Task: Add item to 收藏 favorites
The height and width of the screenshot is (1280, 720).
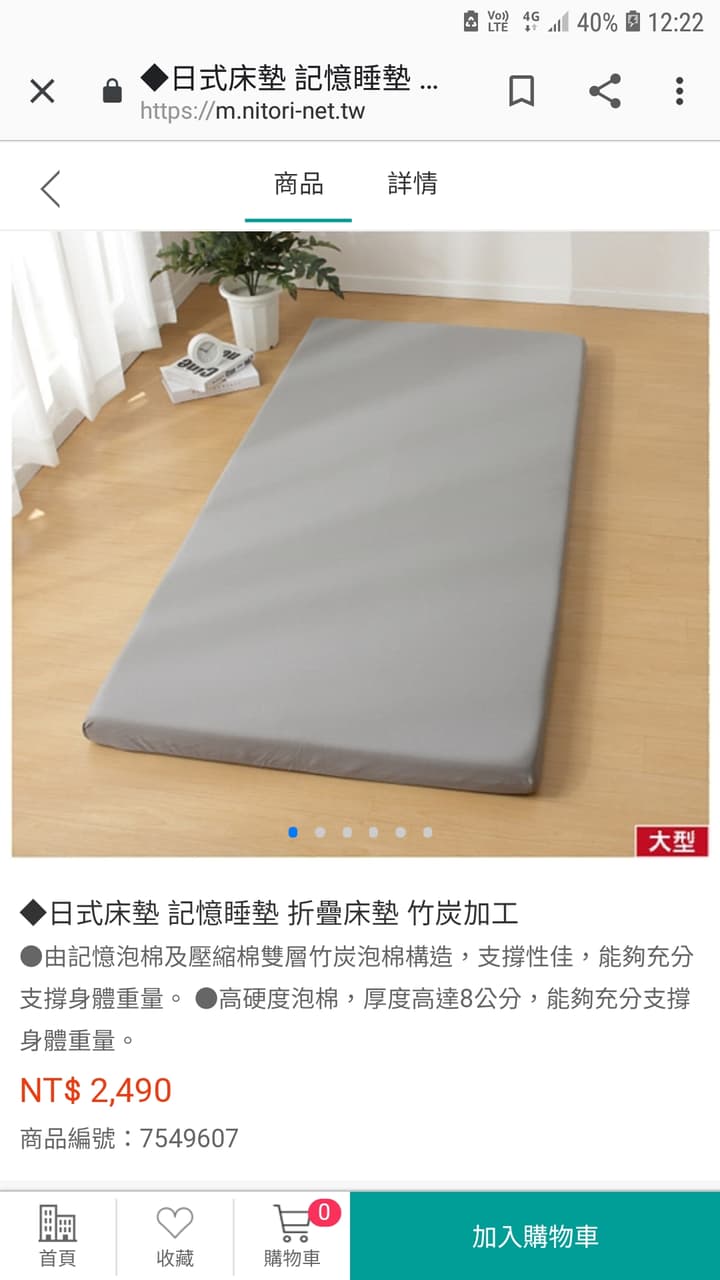Action: point(175,1236)
